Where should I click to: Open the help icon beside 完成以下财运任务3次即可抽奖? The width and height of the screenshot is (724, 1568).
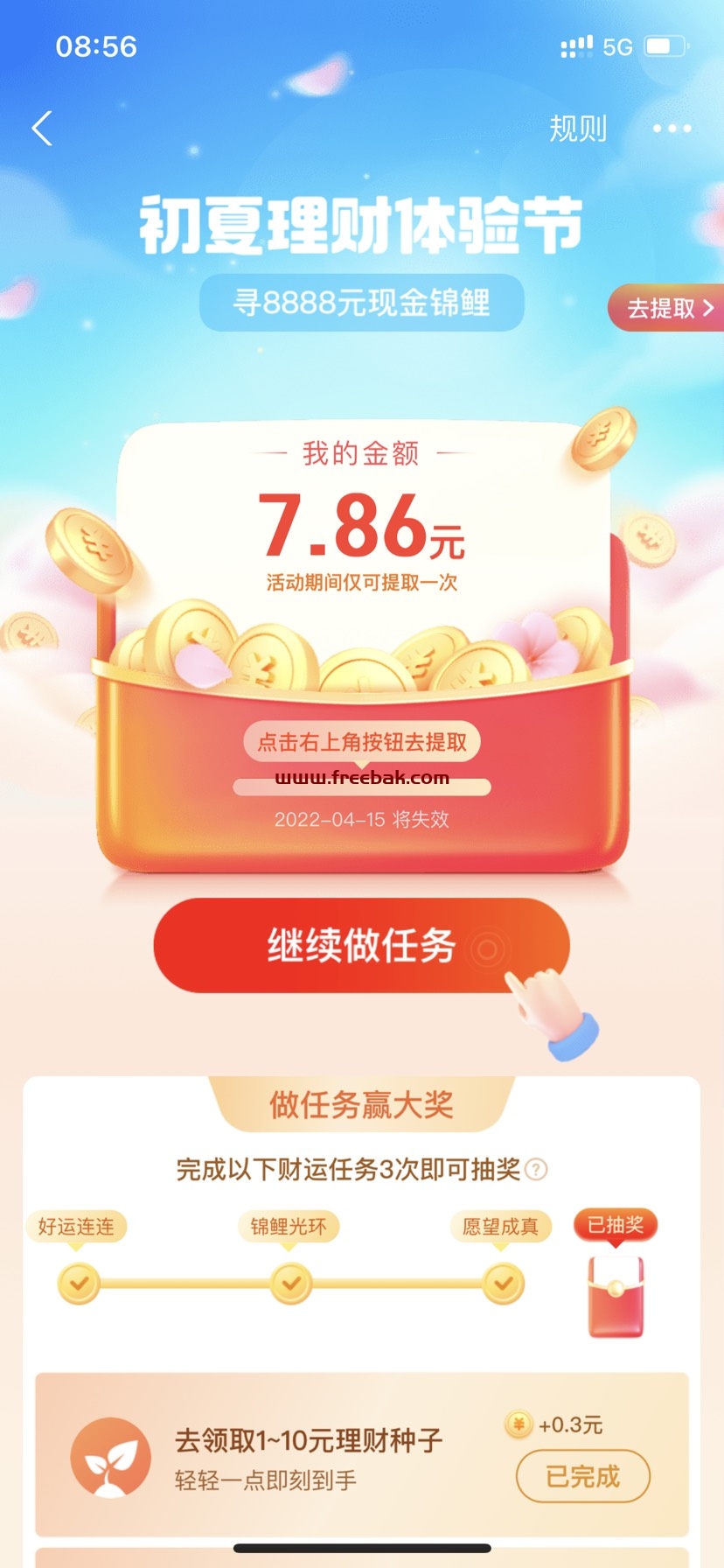(537, 1169)
